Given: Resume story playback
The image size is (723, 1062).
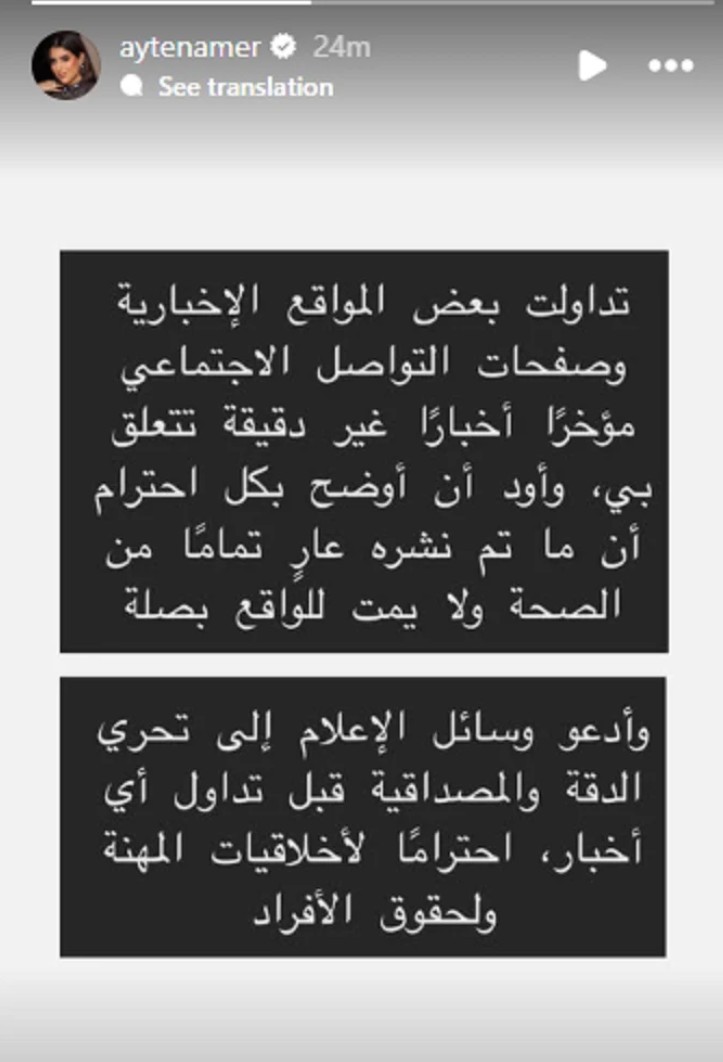Looking at the screenshot, I should 592,66.
